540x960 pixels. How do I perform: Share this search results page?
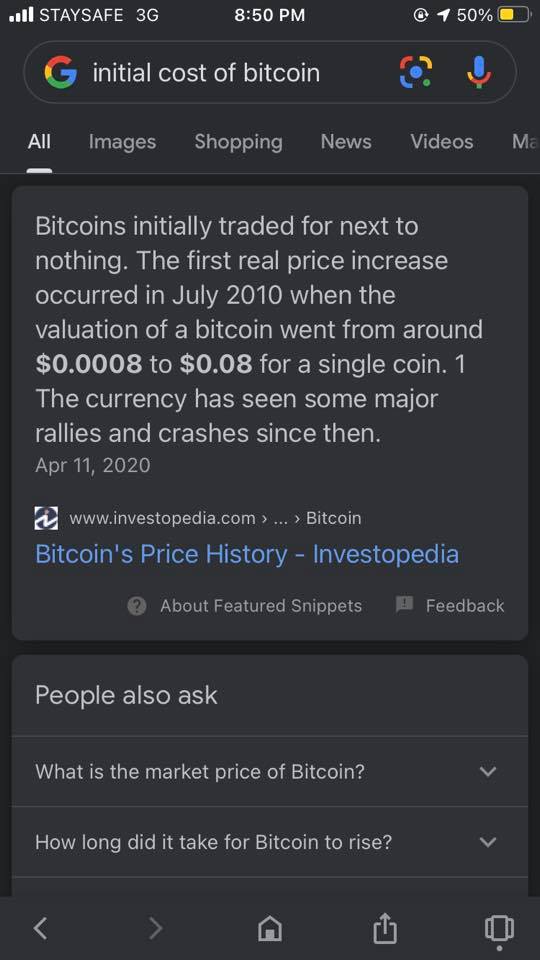pyautogui.click(x=385, y=927)
